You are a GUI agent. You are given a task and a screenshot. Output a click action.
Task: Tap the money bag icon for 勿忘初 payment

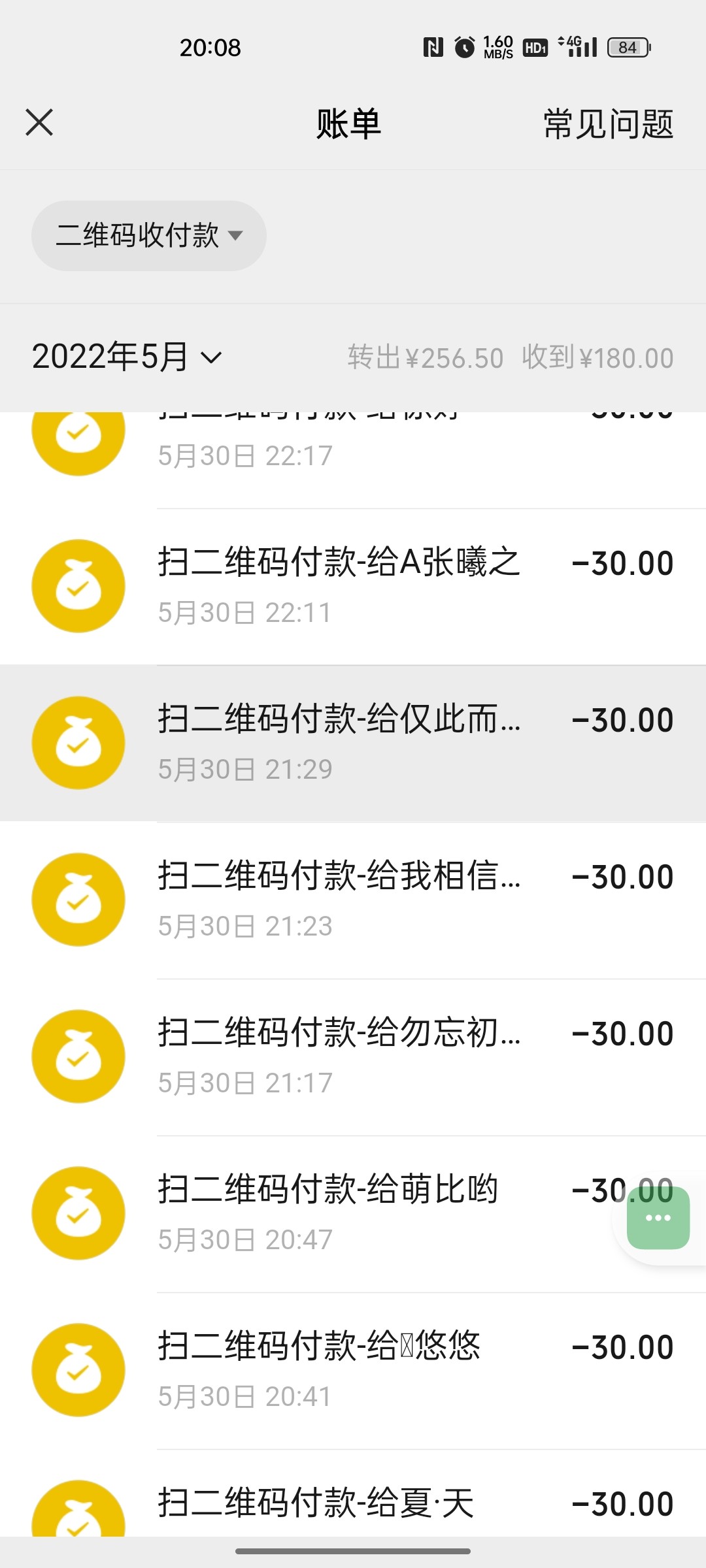pyautogui.click(x=78, y=1056)
